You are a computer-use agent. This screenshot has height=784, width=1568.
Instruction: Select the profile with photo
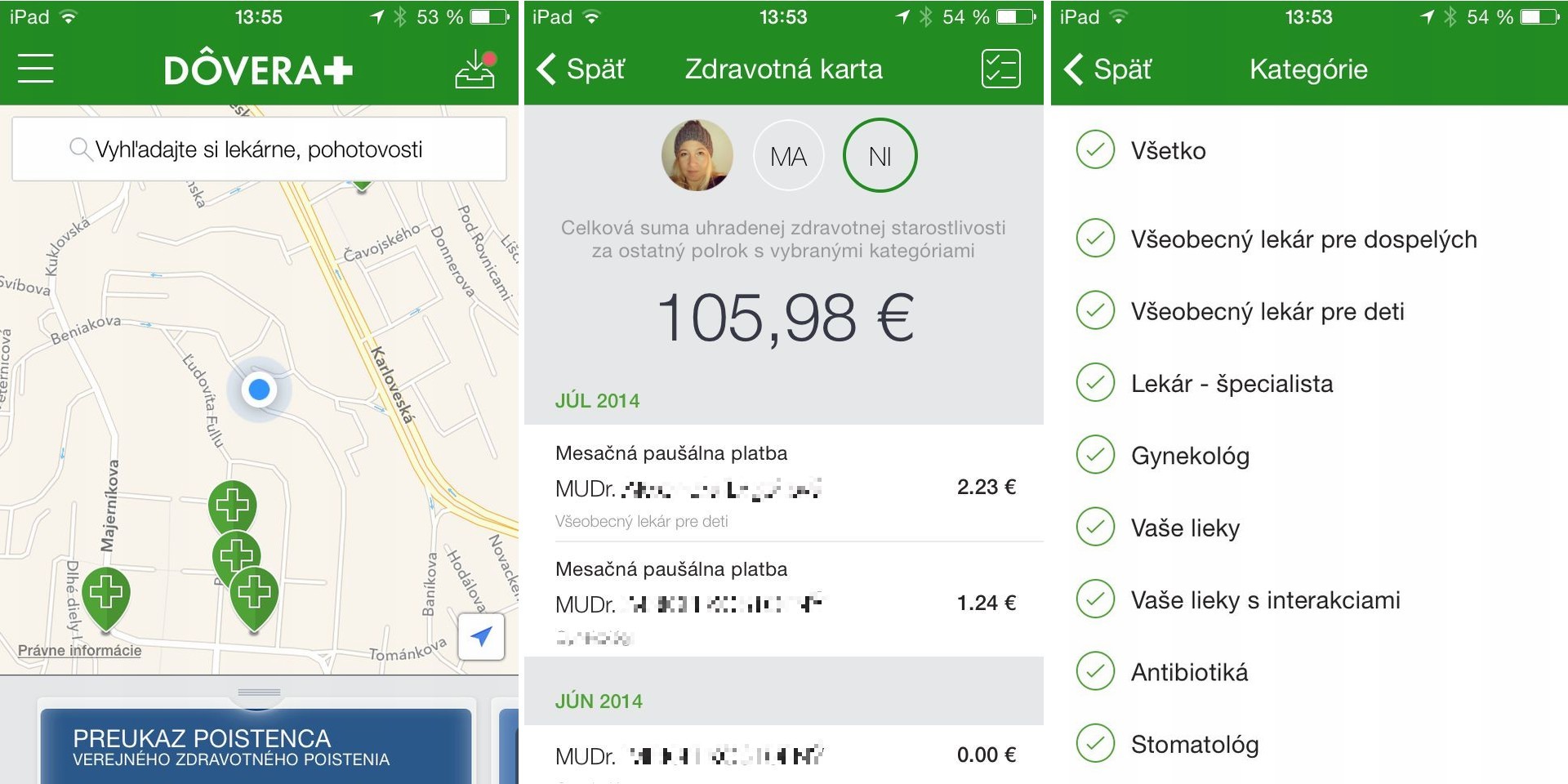(x=697, y=156)
